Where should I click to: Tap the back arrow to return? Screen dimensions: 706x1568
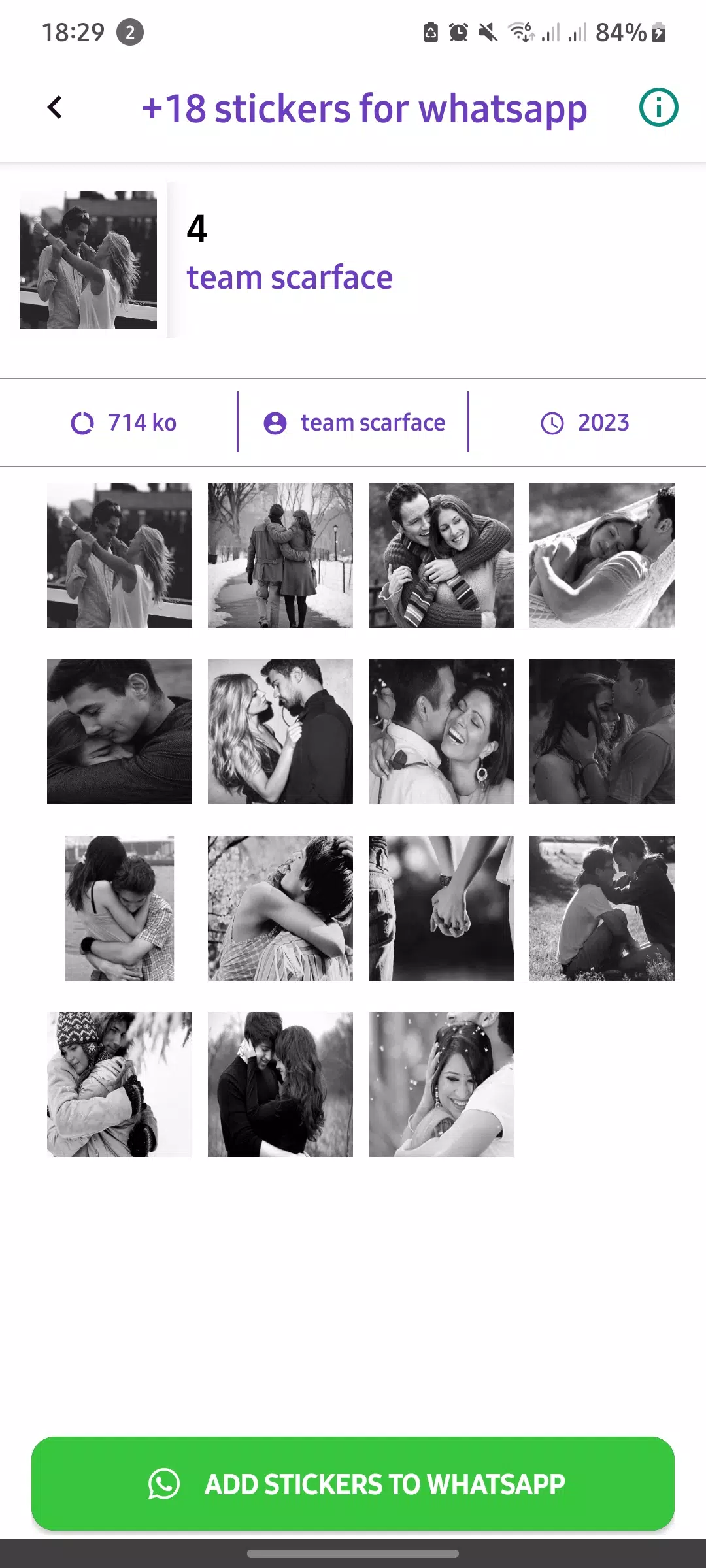coord(55,108)
